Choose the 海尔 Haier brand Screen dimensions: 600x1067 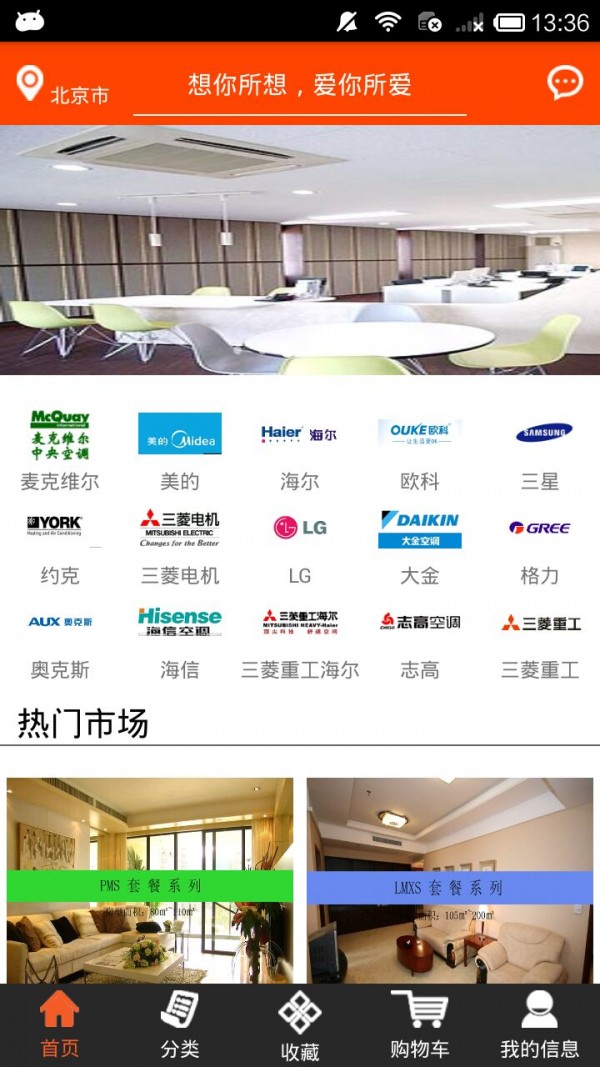[299, 450]
